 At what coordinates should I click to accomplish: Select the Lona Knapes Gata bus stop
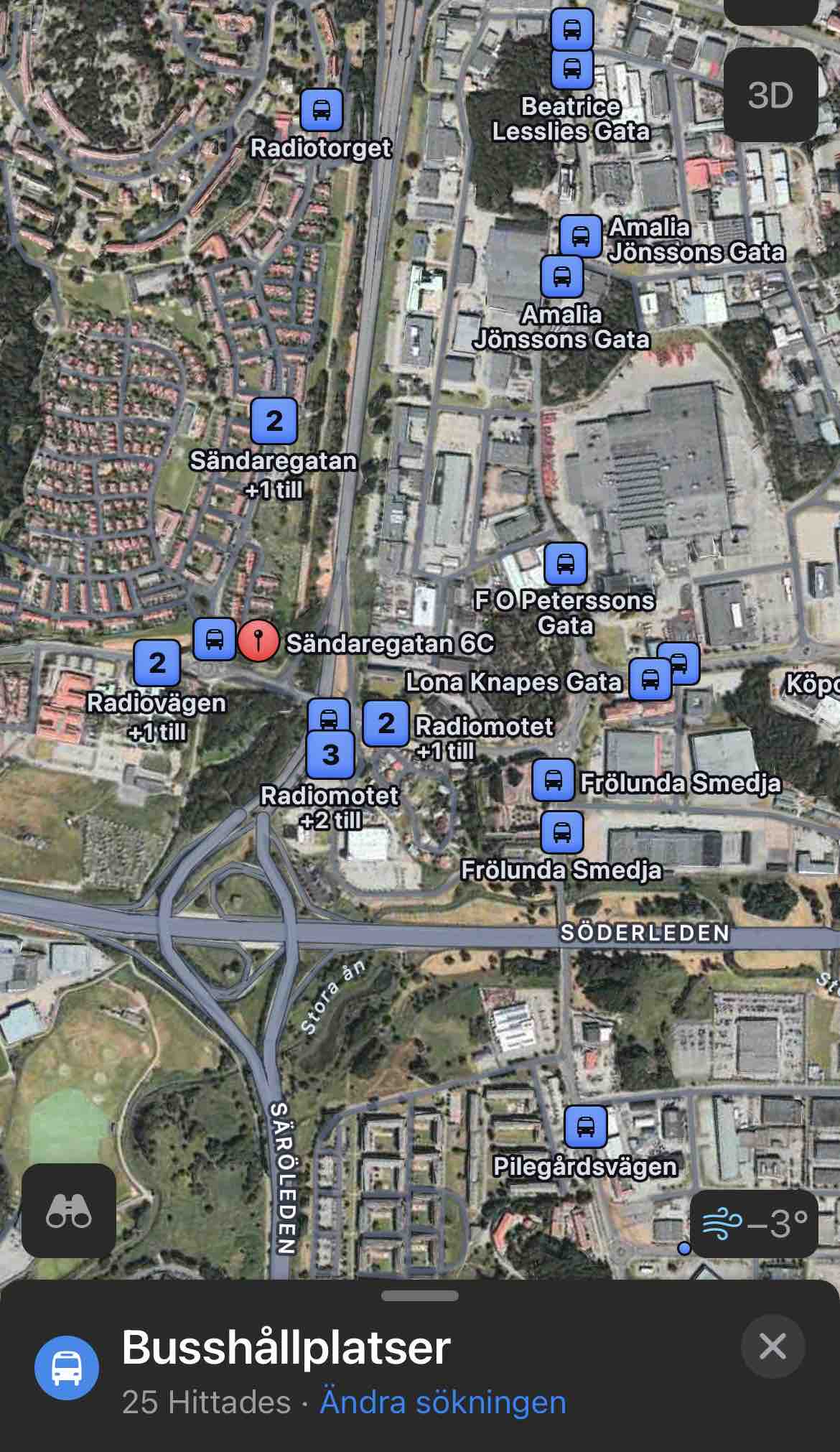[x=650, y=679]
